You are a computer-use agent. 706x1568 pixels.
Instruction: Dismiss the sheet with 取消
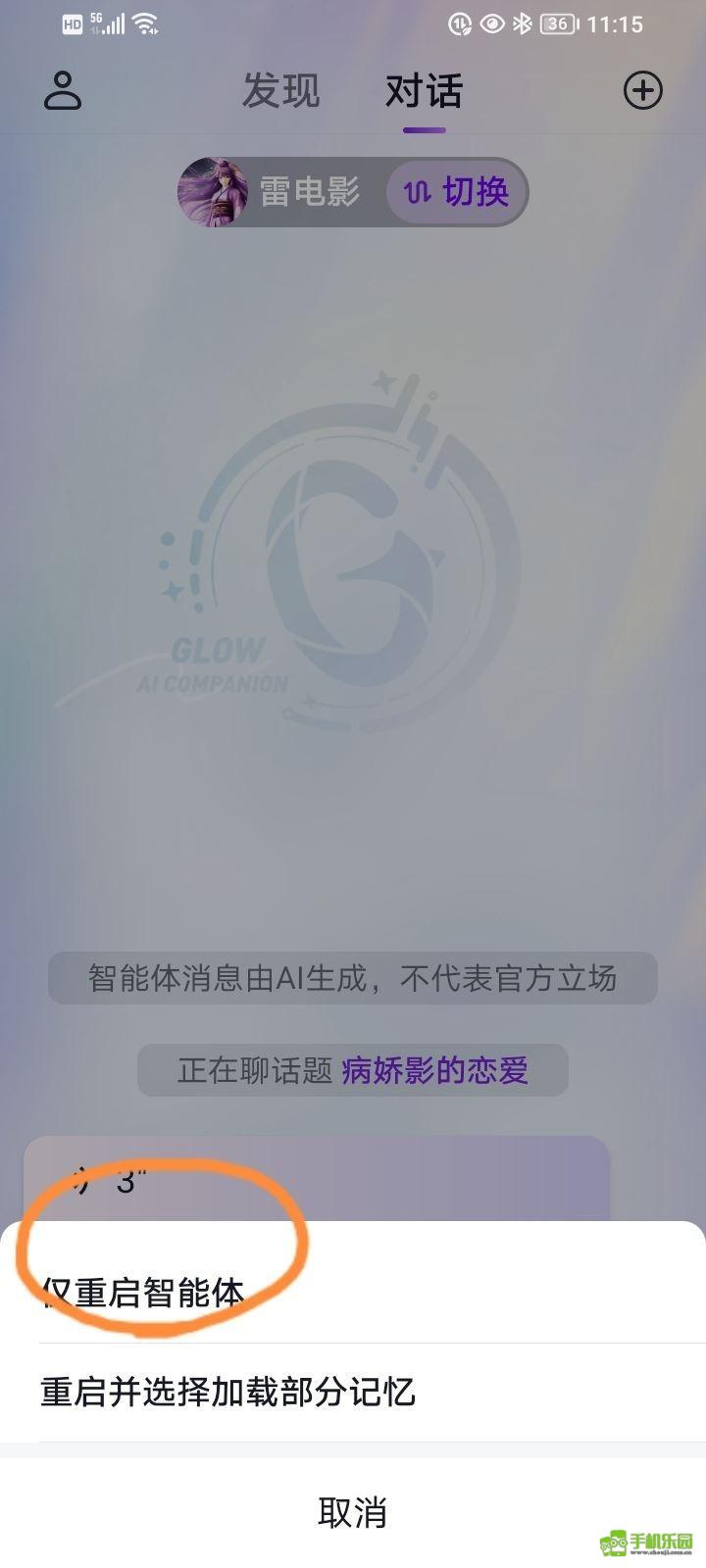pos(352,1512)
